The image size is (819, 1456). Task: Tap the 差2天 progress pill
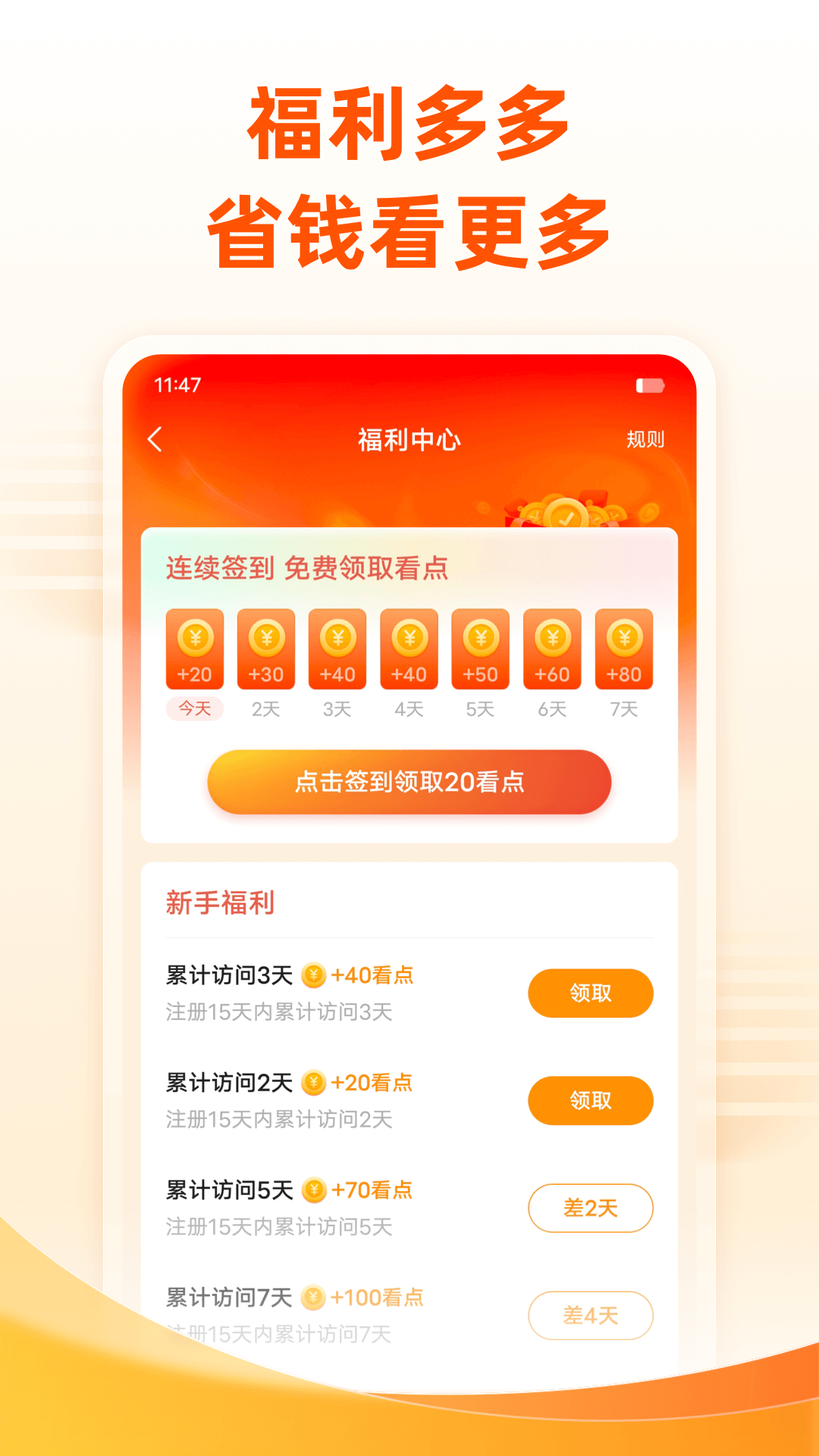(x=591, y=1207)
